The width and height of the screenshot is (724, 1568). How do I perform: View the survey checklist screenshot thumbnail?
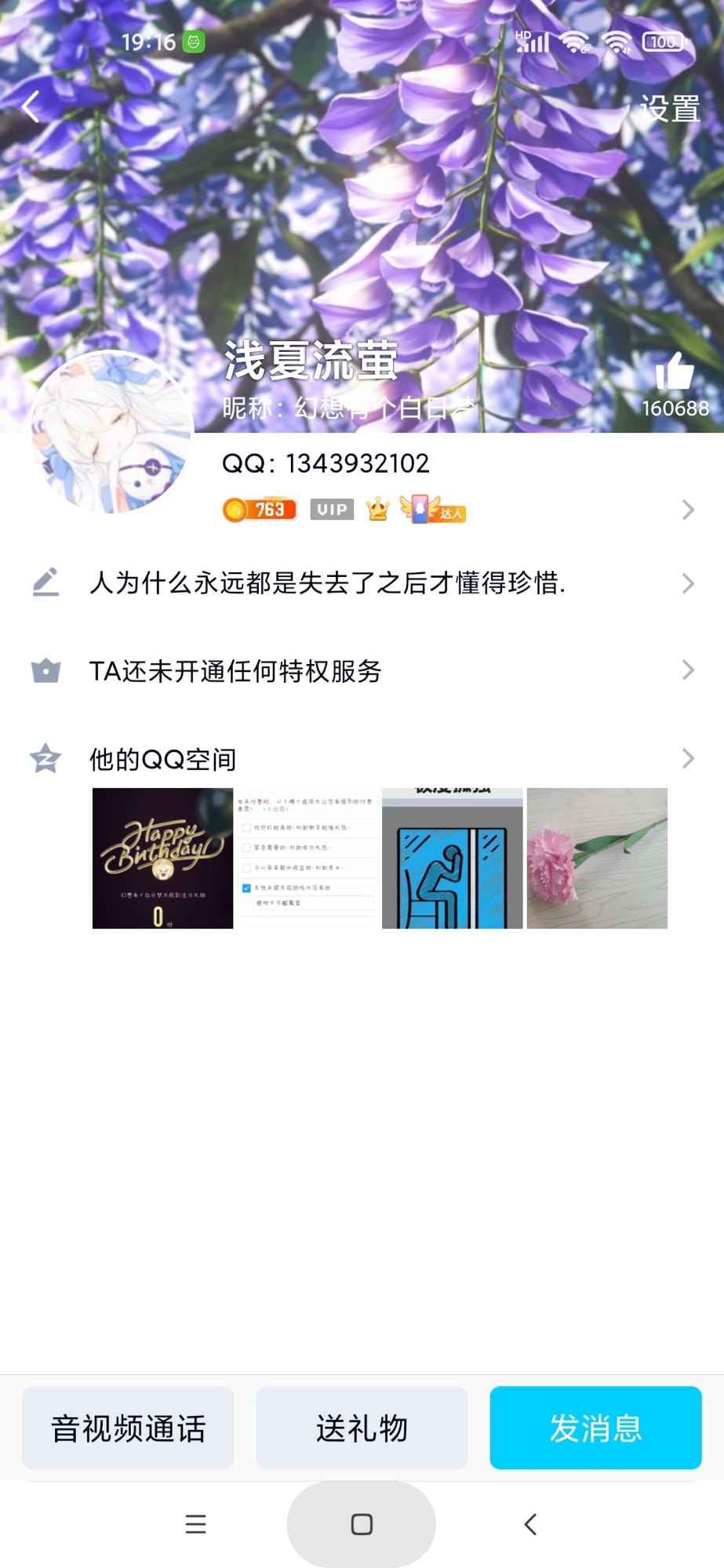(307, 858)
